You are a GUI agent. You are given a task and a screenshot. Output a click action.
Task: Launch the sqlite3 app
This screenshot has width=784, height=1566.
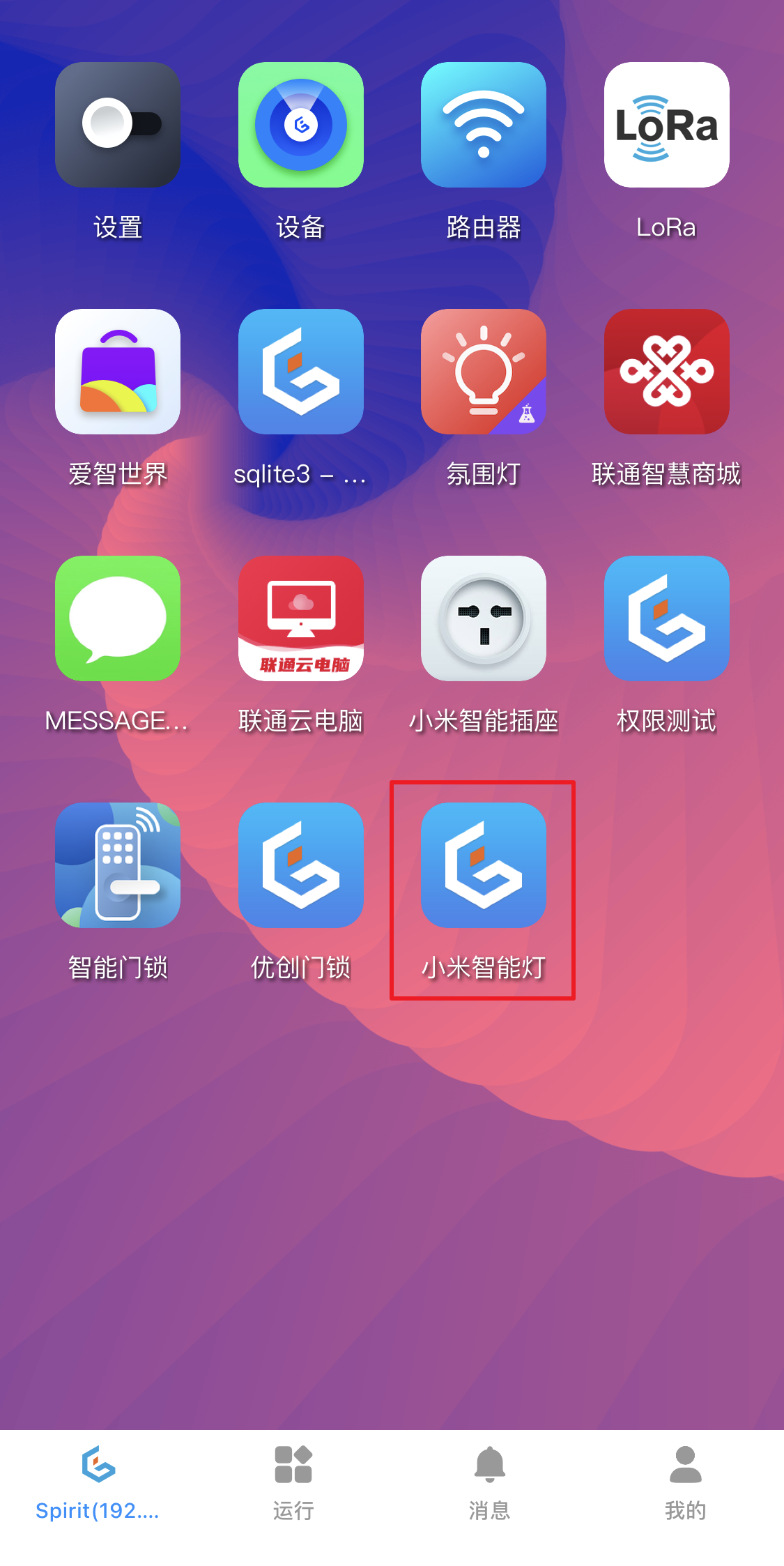[x=301, y=373]
